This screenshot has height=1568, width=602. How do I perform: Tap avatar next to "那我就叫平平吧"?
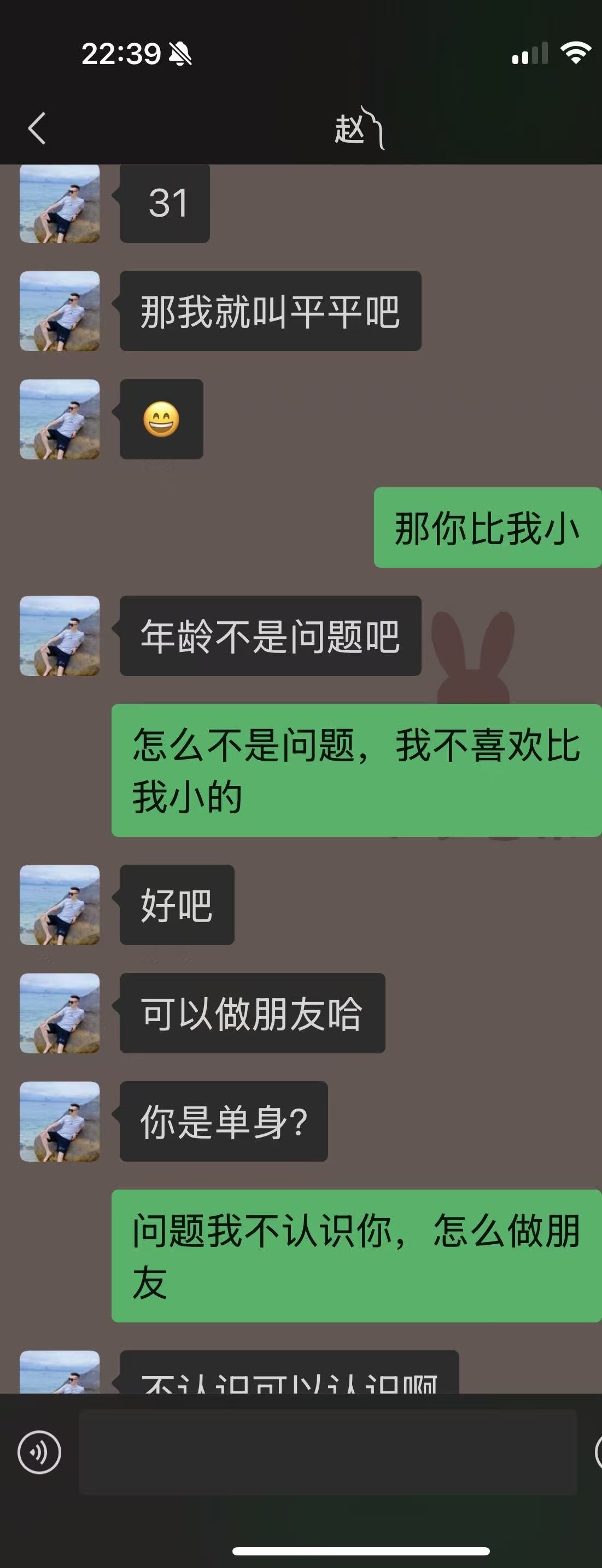(x=60, y=311)
